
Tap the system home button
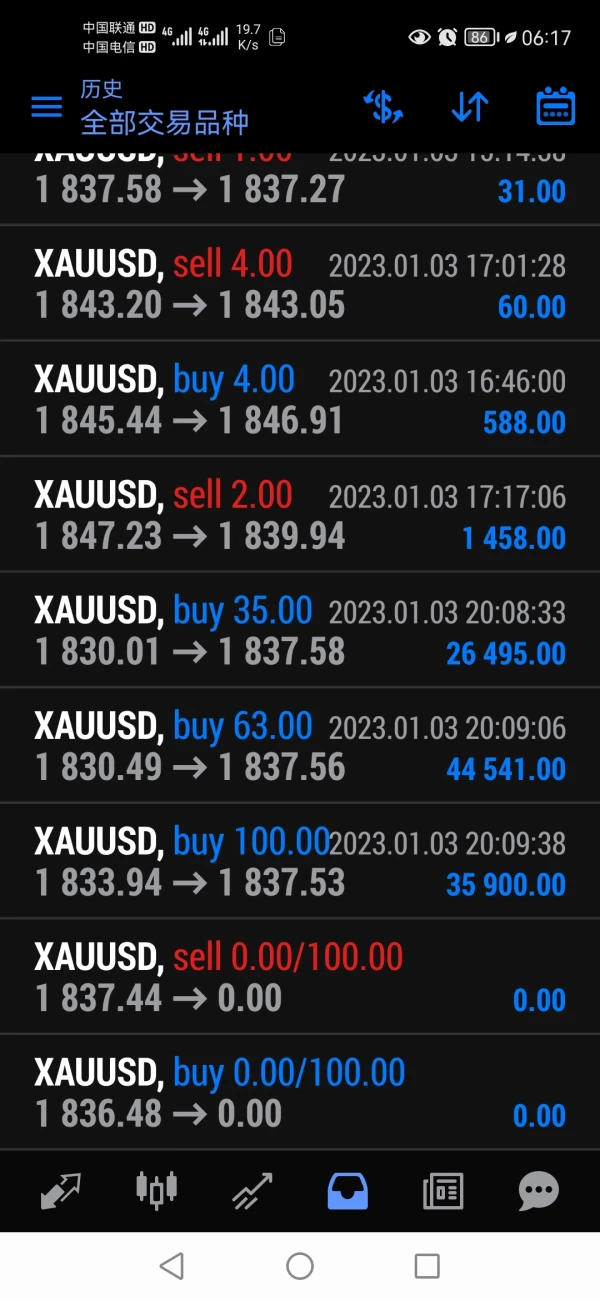pos(300,1266)
